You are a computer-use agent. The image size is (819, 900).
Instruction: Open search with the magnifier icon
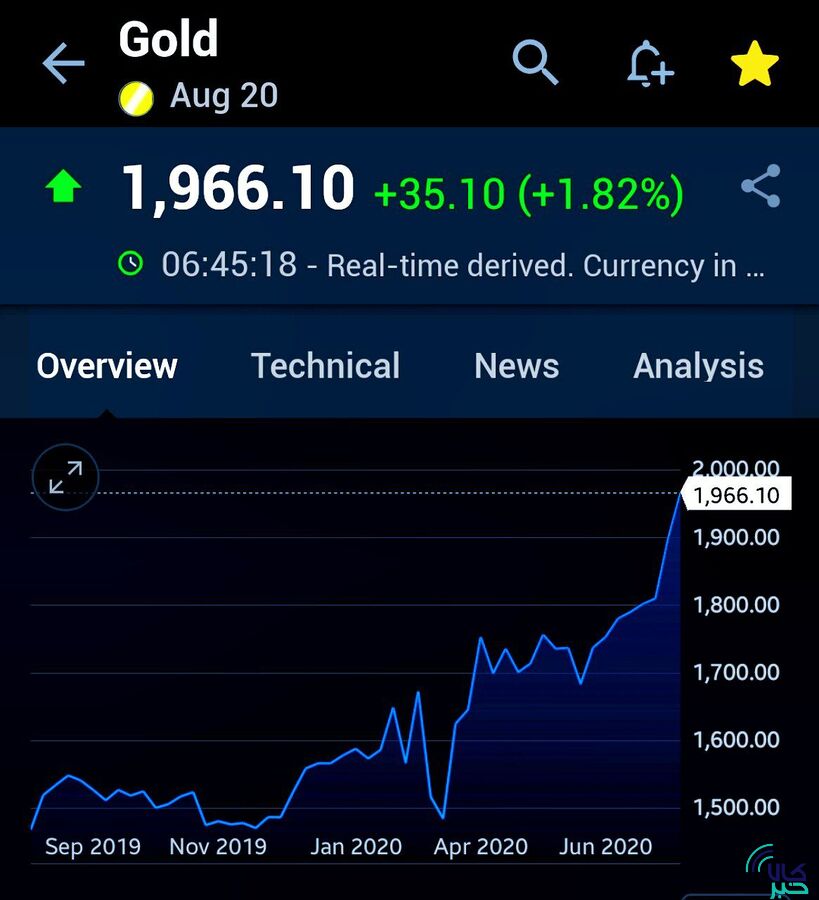(x=535, y=63)
